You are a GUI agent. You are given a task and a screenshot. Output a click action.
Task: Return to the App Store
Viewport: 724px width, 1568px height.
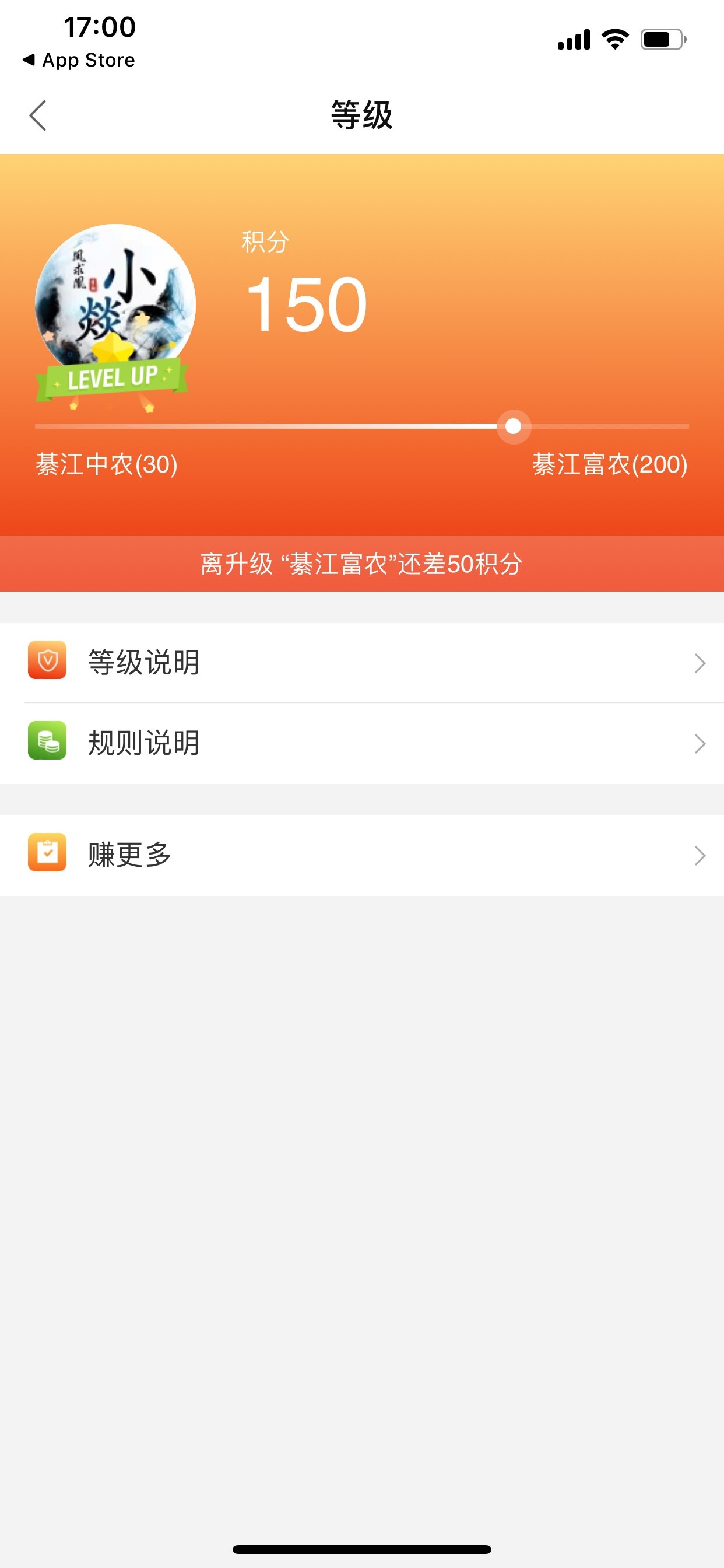coord(79,60)
